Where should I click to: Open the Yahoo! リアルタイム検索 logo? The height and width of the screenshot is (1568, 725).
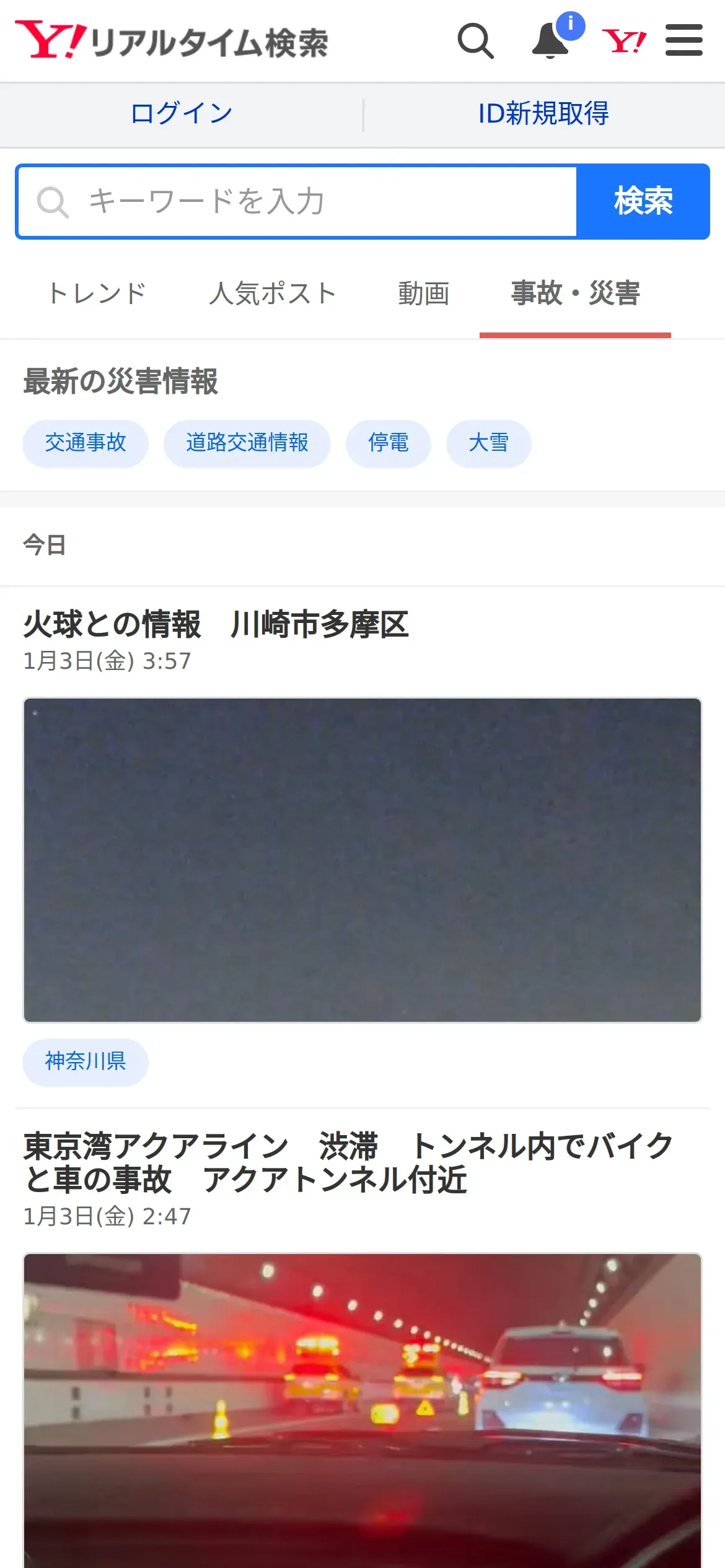172,41
